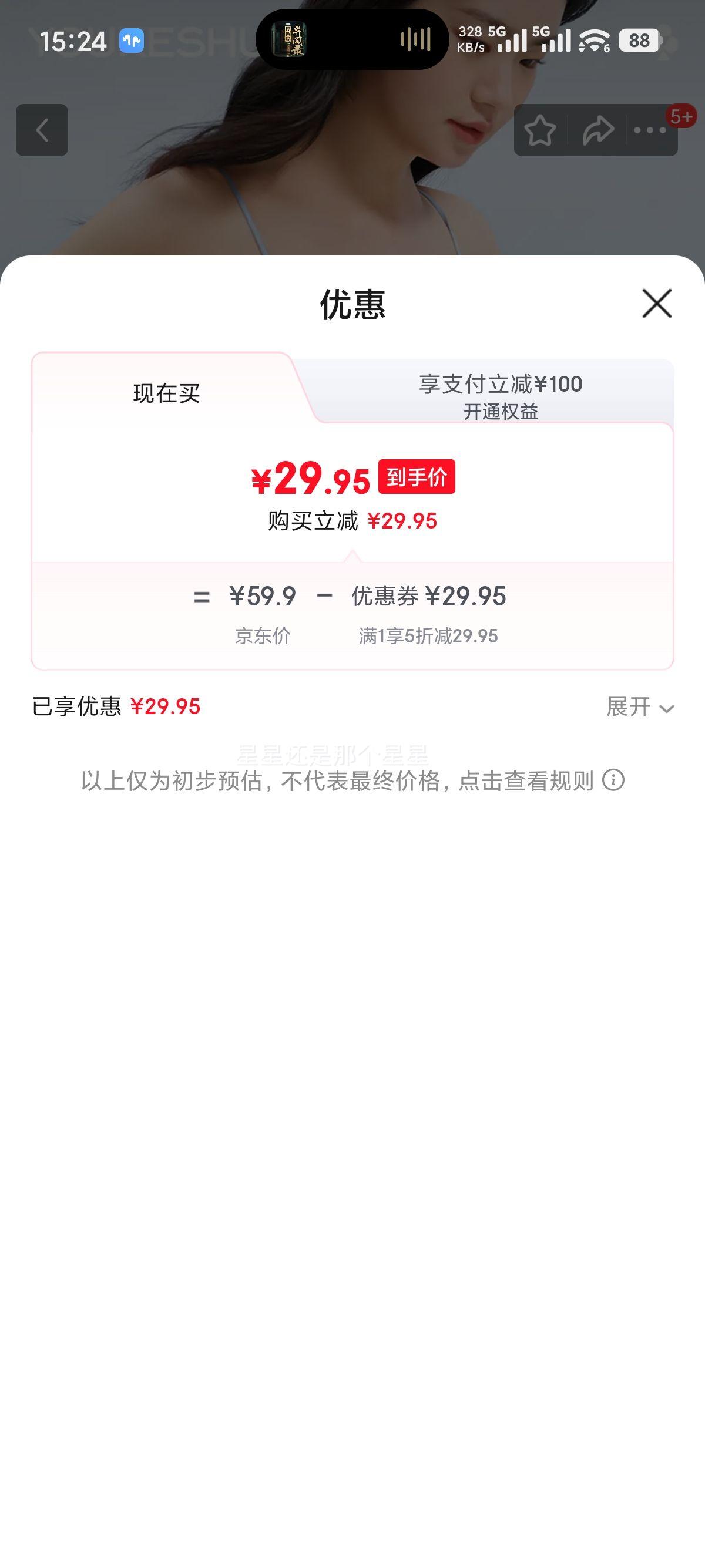705x1568 pixels.
Task: View the price estimate rules info icon
Action: coord(613,780)
